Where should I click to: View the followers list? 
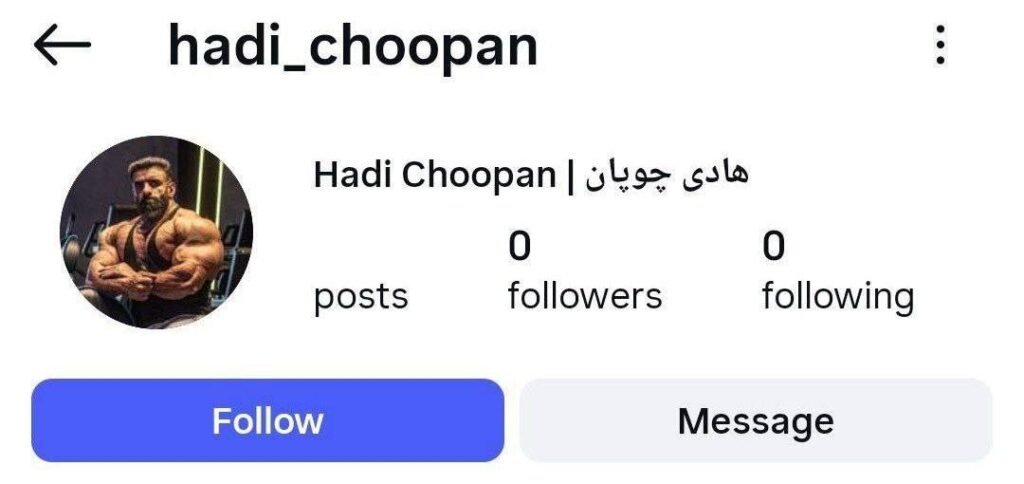[x=584, y=272]
